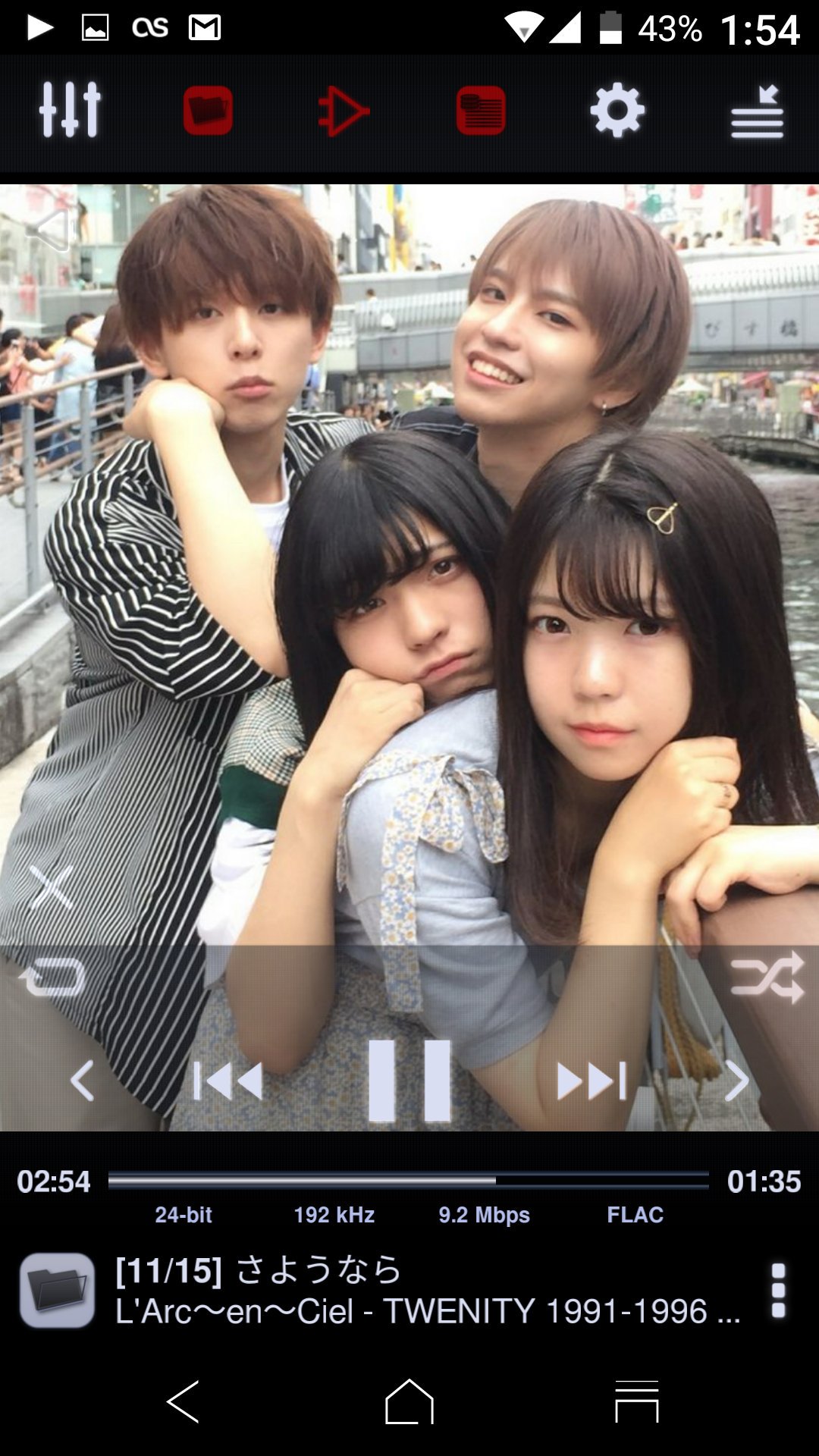
Task: Pause the current song
Action: click(x=409, y=1081)
